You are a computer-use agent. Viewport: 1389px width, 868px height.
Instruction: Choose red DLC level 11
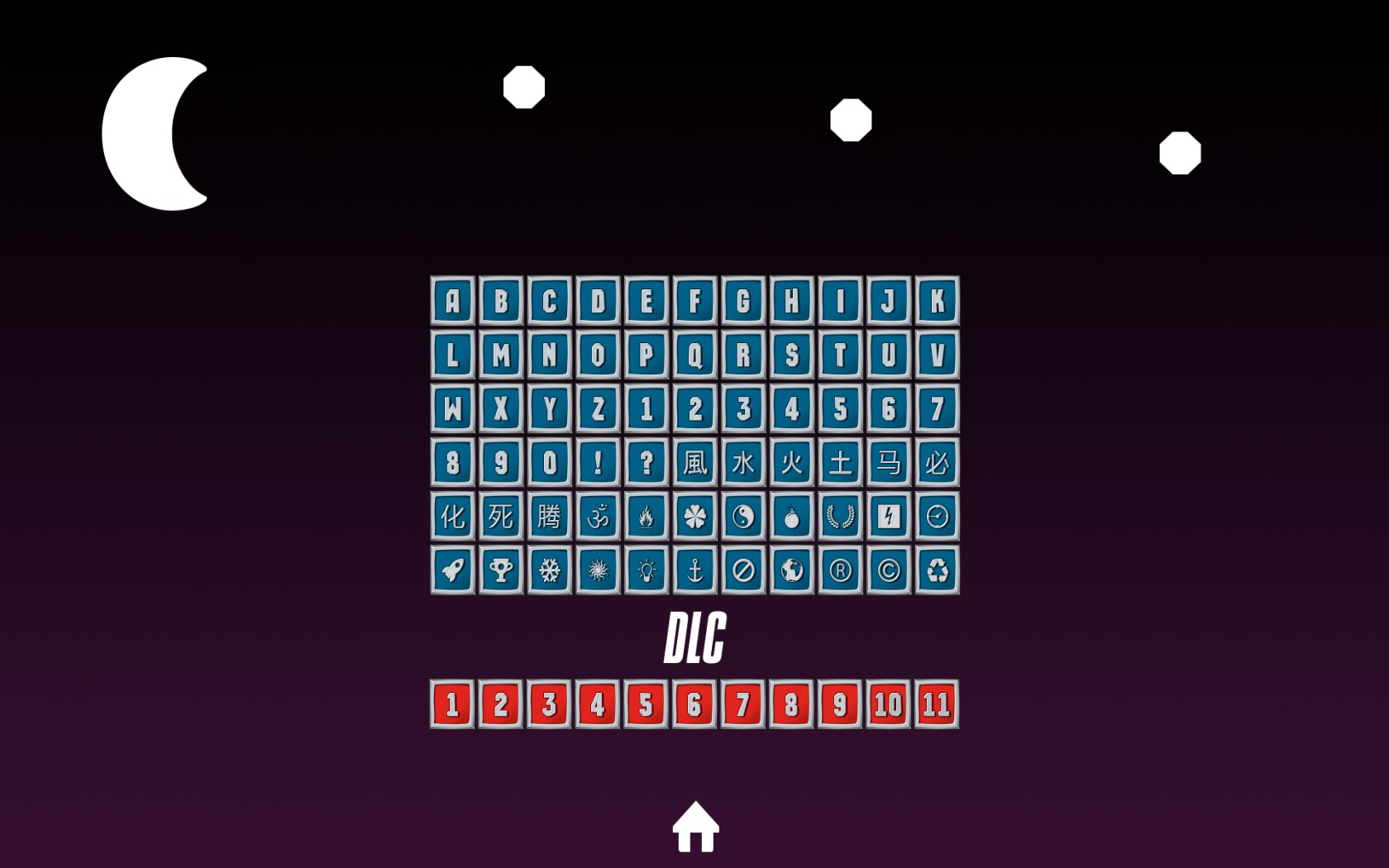point(937,704)
